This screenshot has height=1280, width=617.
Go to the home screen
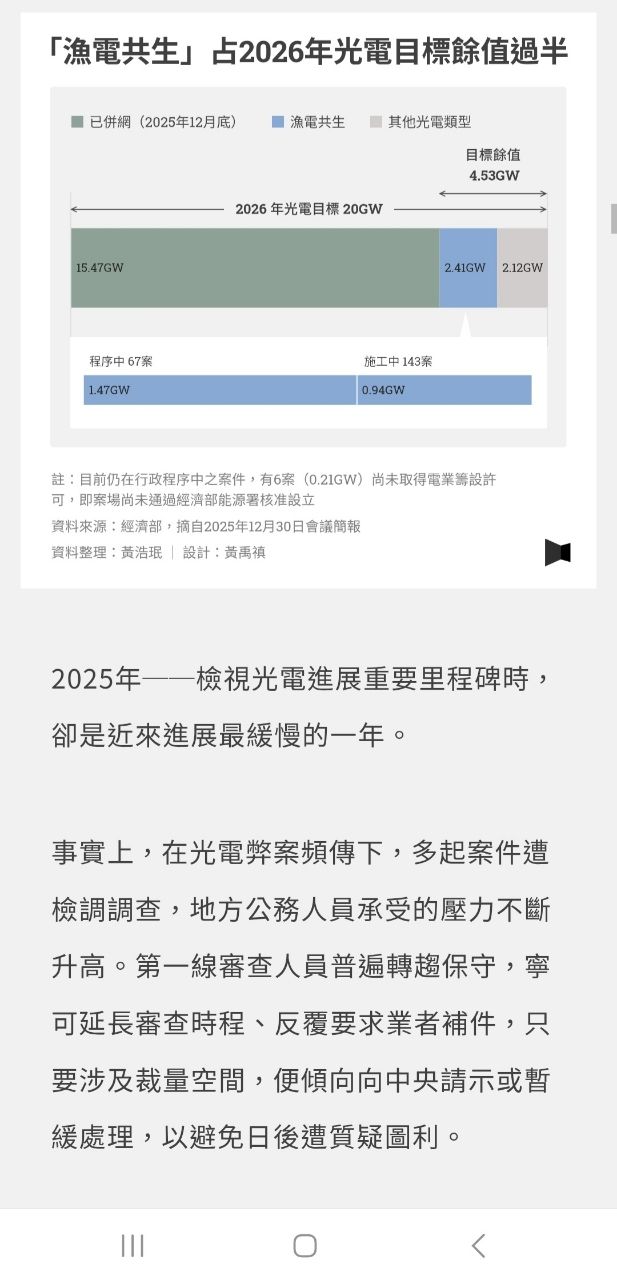[305, 1245]
